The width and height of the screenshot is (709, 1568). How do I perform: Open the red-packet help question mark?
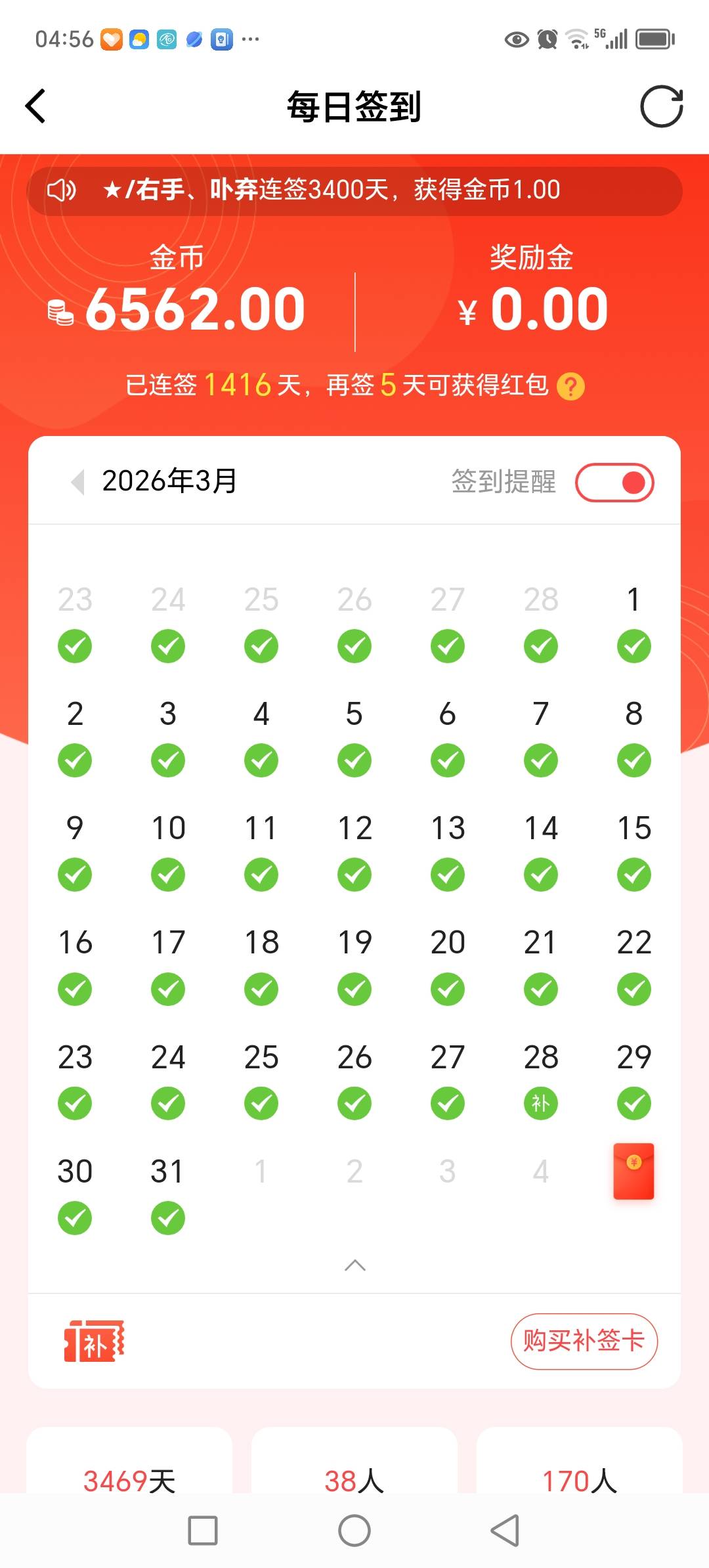point(570,386)
